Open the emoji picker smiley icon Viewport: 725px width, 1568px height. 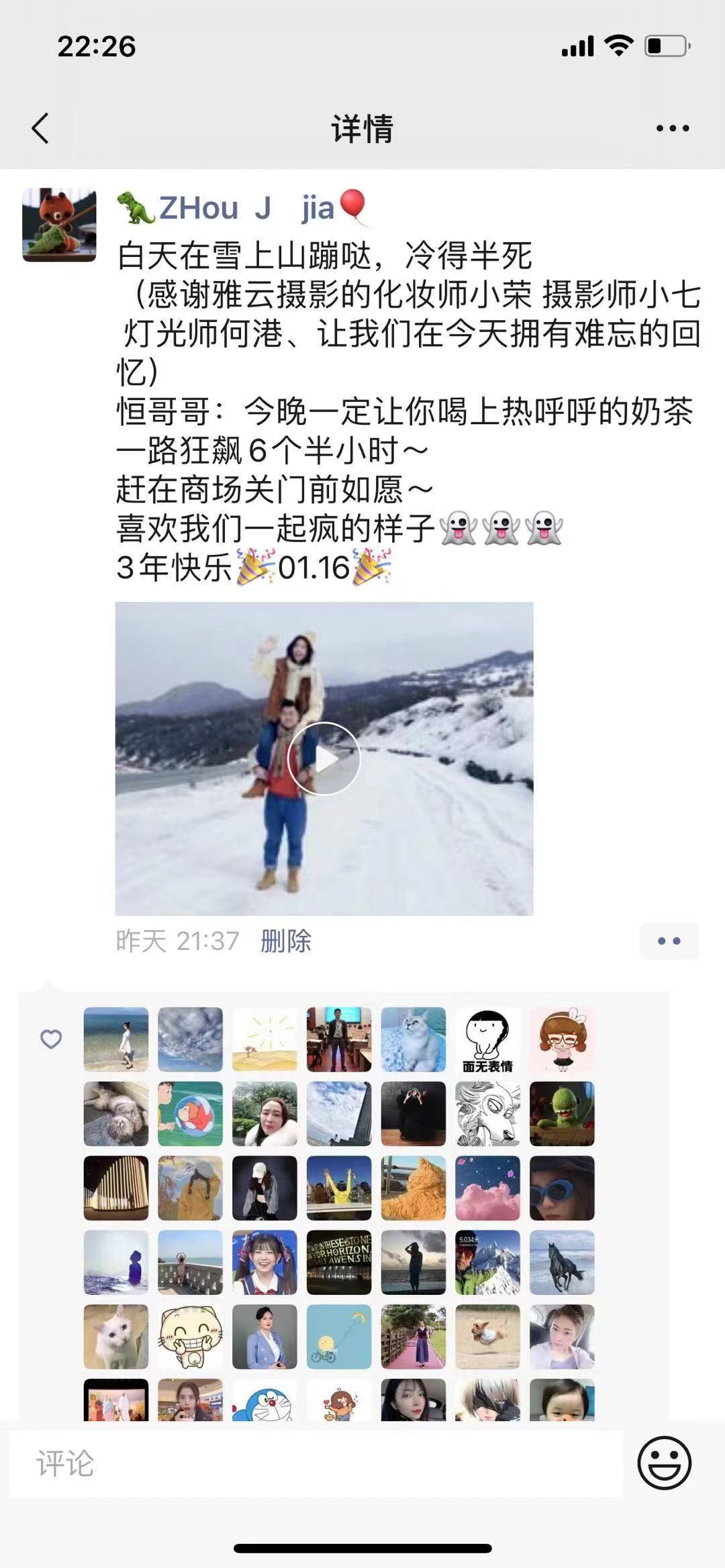tap(664, 1463)
